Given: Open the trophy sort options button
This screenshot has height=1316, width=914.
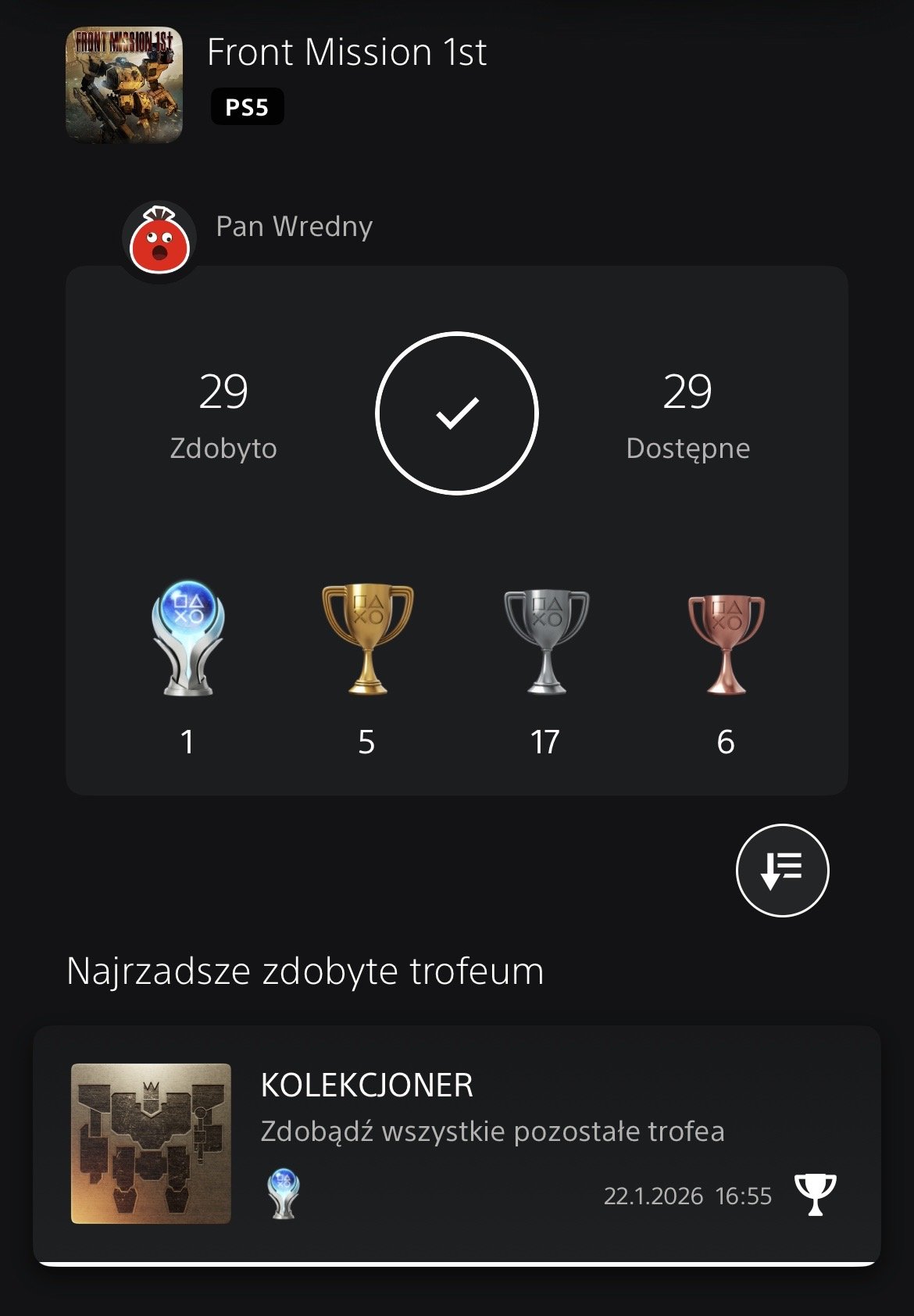Looking at the screenshot, I should click(782, 870).
